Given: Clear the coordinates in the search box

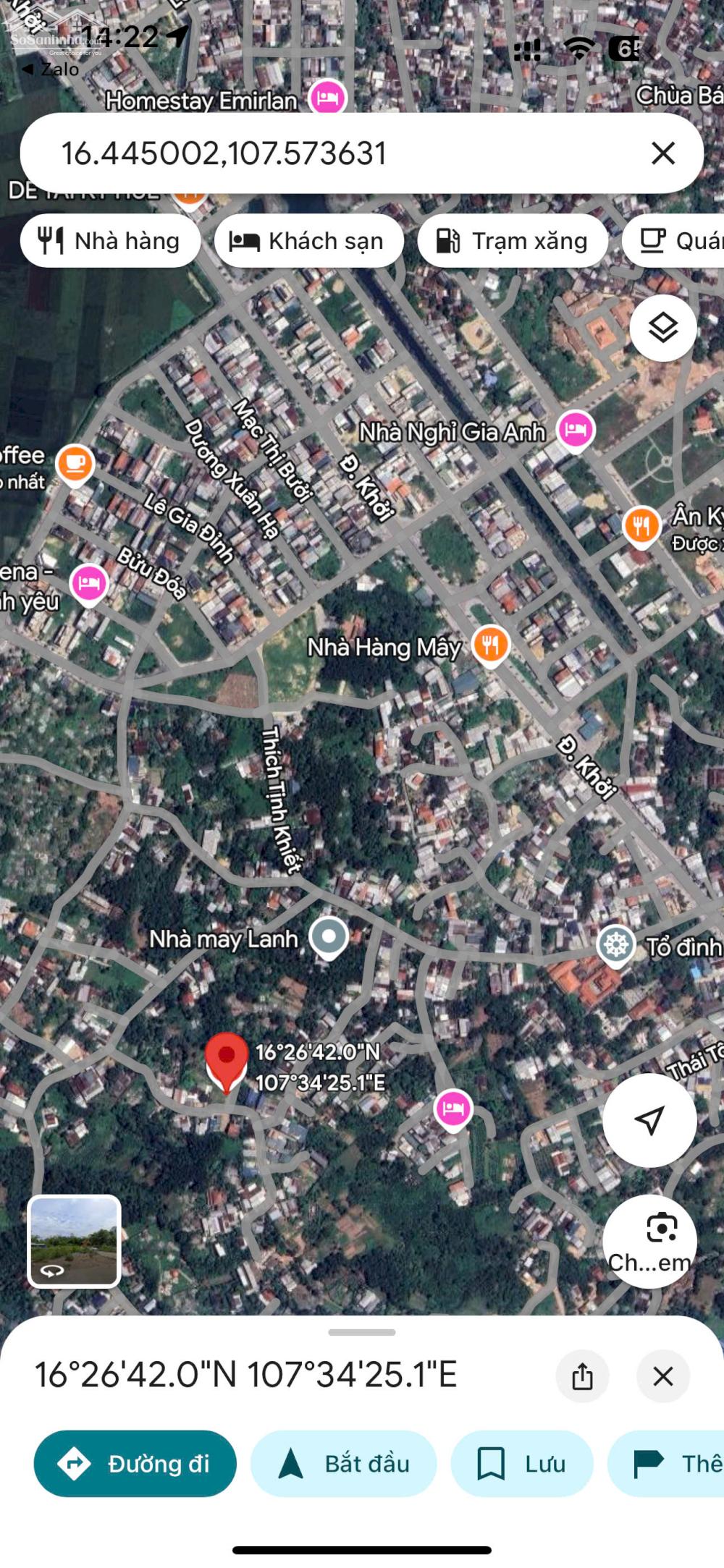Looking at the screenshot, I should tap(662, 153).
